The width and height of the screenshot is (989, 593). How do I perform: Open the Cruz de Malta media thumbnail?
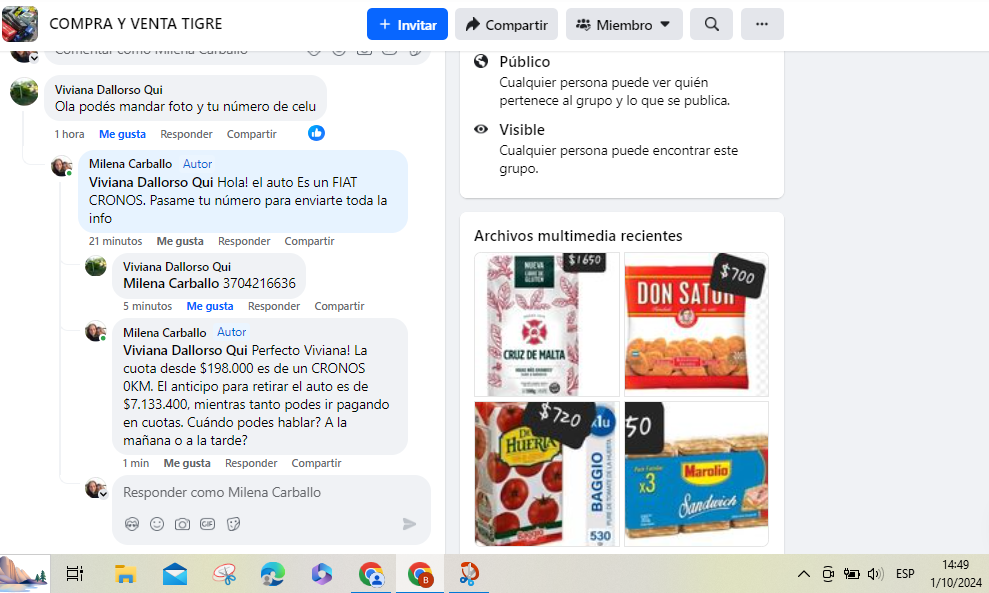coord(546,324)
